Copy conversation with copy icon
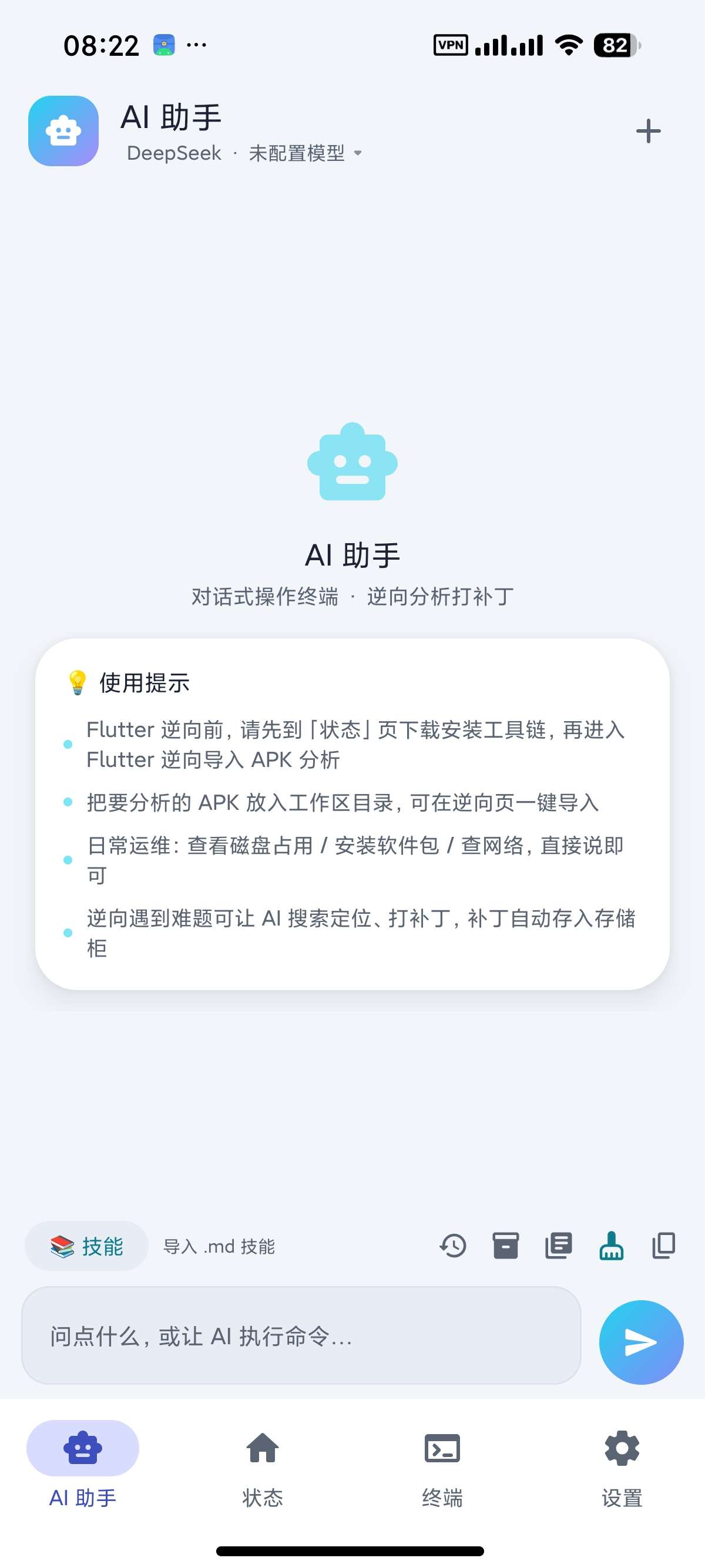 664,1246
